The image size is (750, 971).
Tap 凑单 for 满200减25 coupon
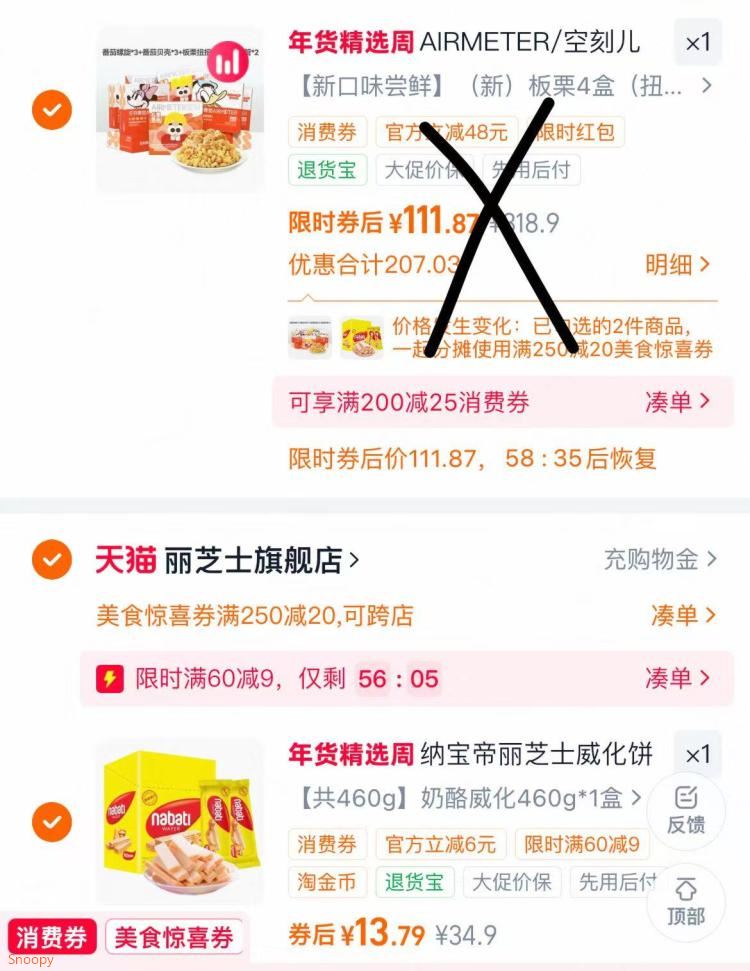tap(677, 402)
